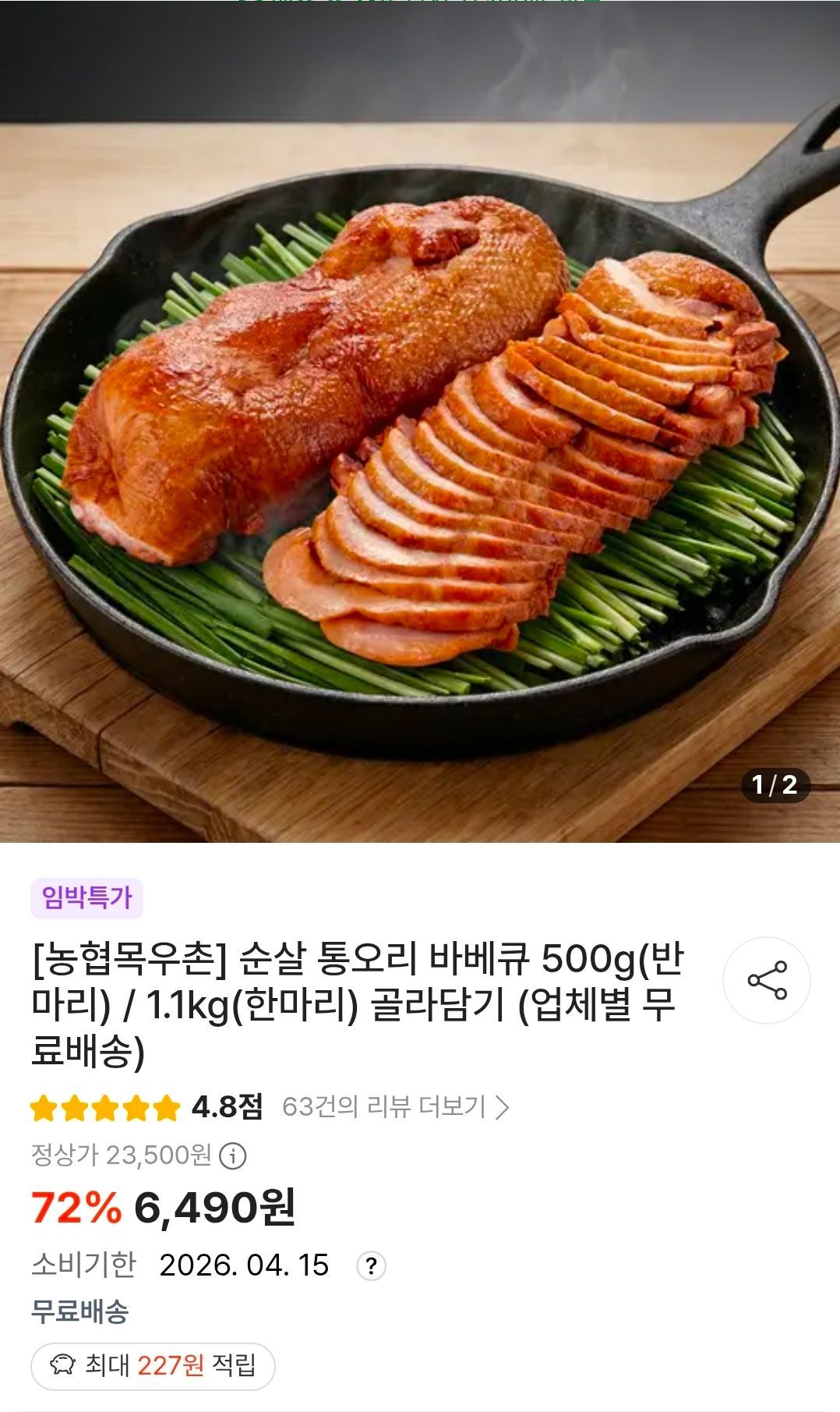Tap the 임박특가 badge

(86, 897)
